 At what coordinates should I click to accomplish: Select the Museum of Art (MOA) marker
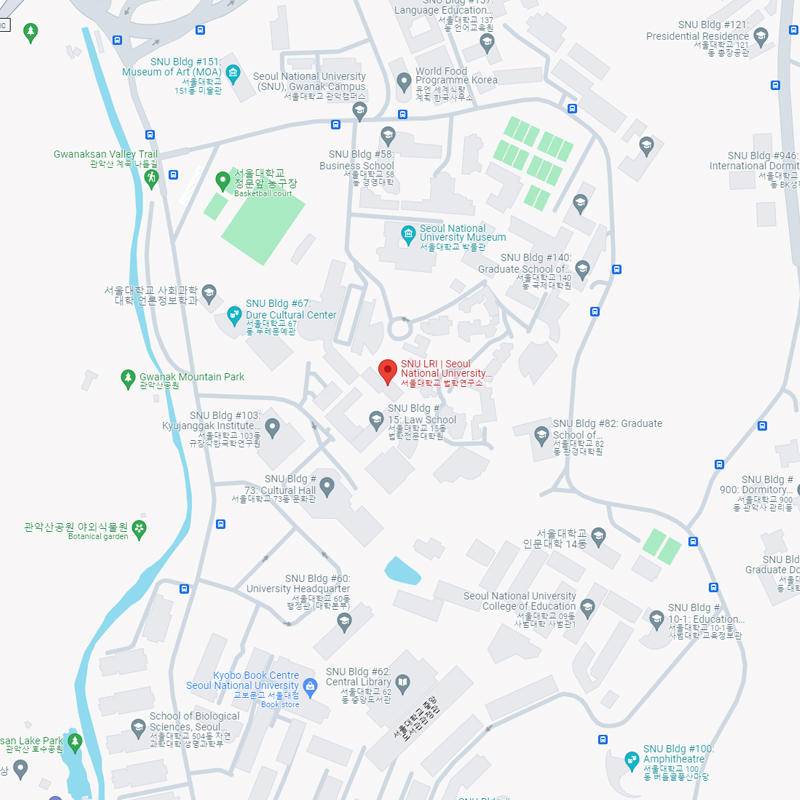click(233, 73)
